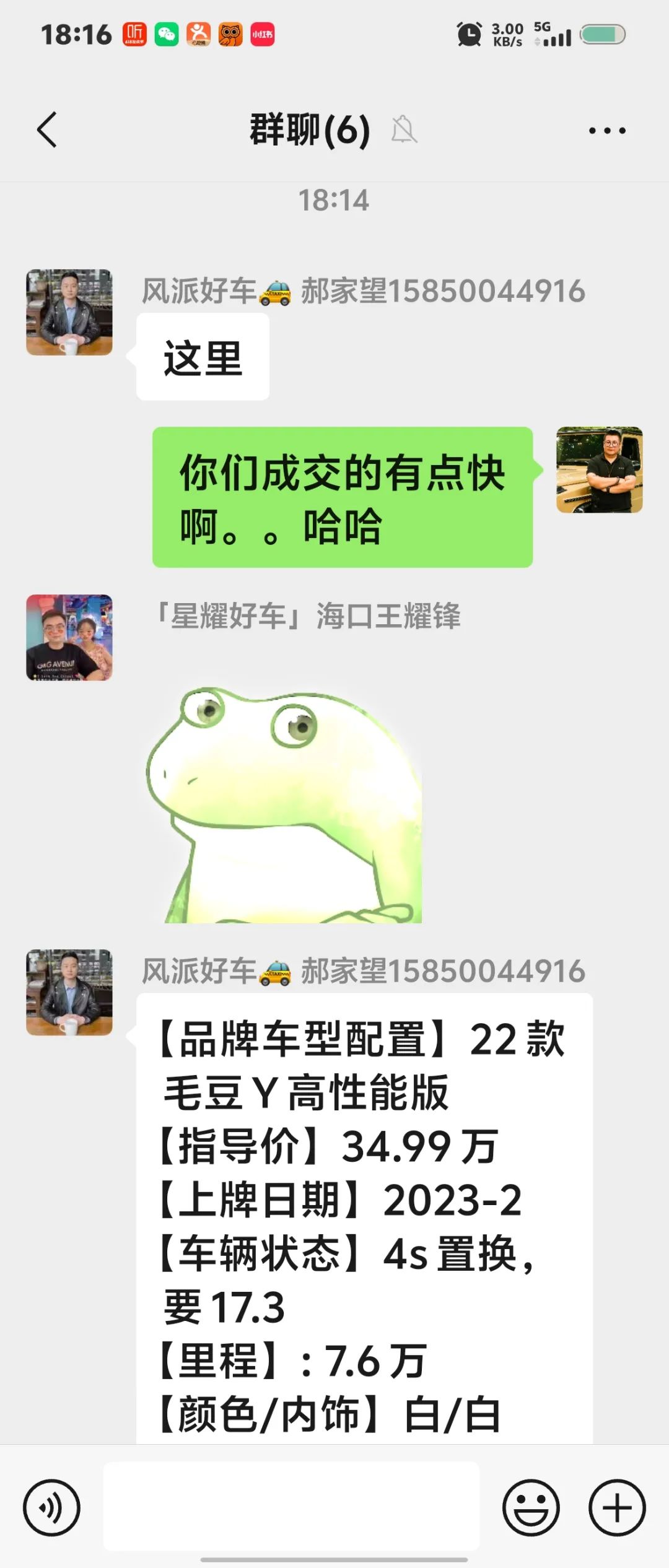Open the emoji picker
Image resolution: width=669 pixels, height=1568 pixels.
pos(531,1508)
